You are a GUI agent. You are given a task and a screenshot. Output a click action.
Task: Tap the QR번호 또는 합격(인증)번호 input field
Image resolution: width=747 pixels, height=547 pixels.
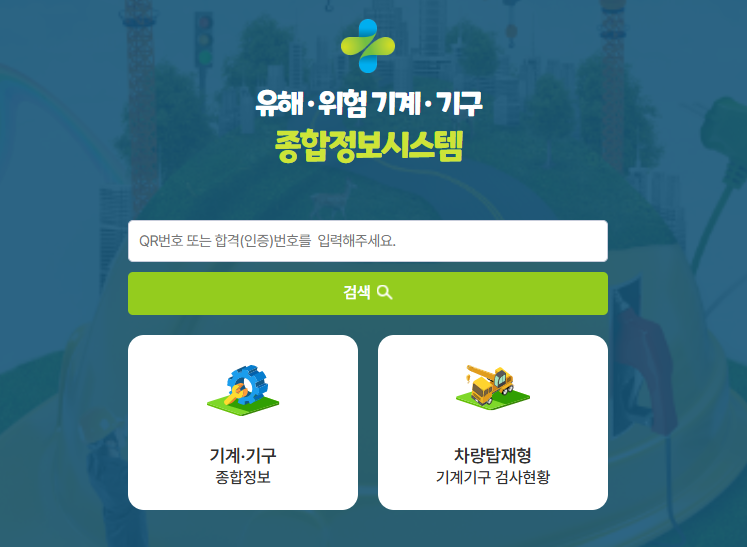[368, 241]
